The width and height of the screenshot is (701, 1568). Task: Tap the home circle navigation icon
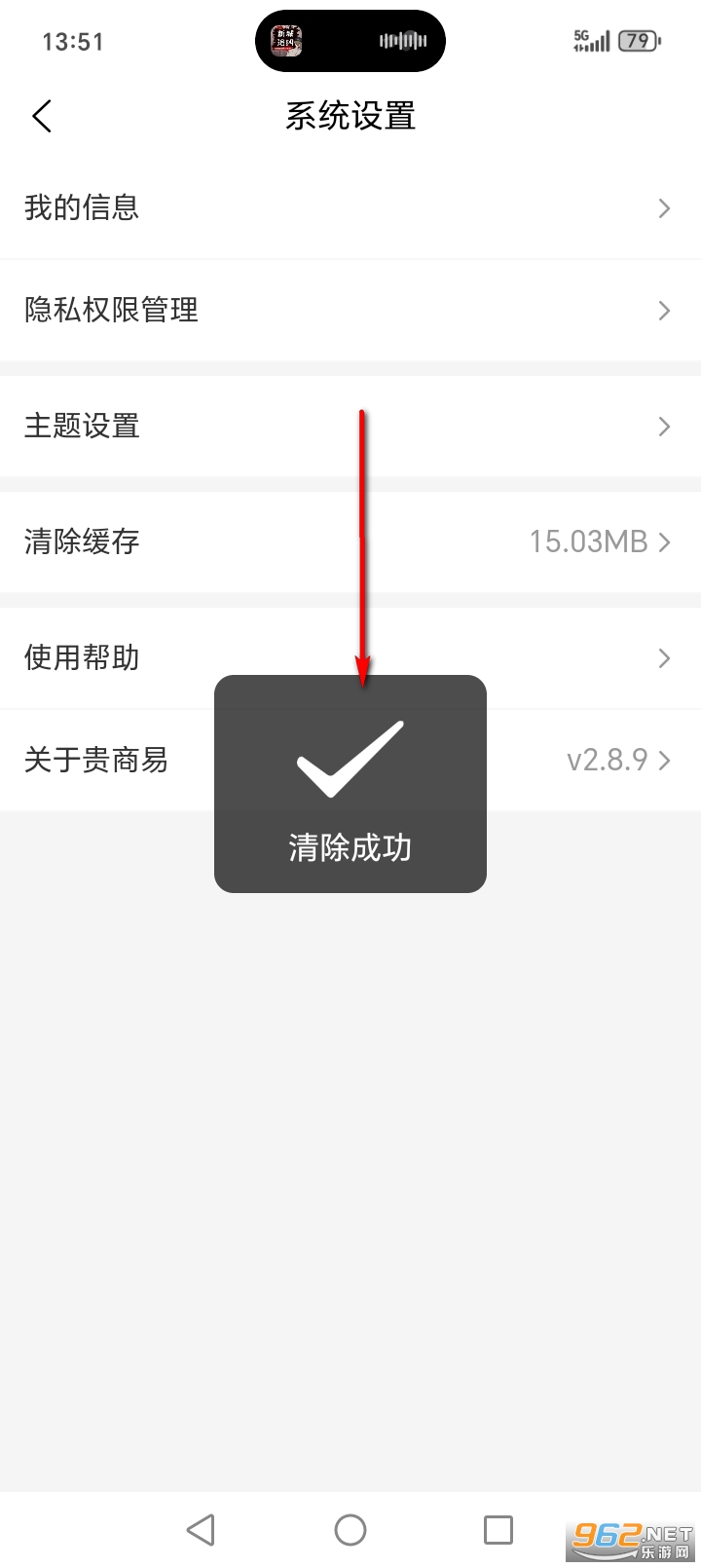click(x=350, y=1529)
